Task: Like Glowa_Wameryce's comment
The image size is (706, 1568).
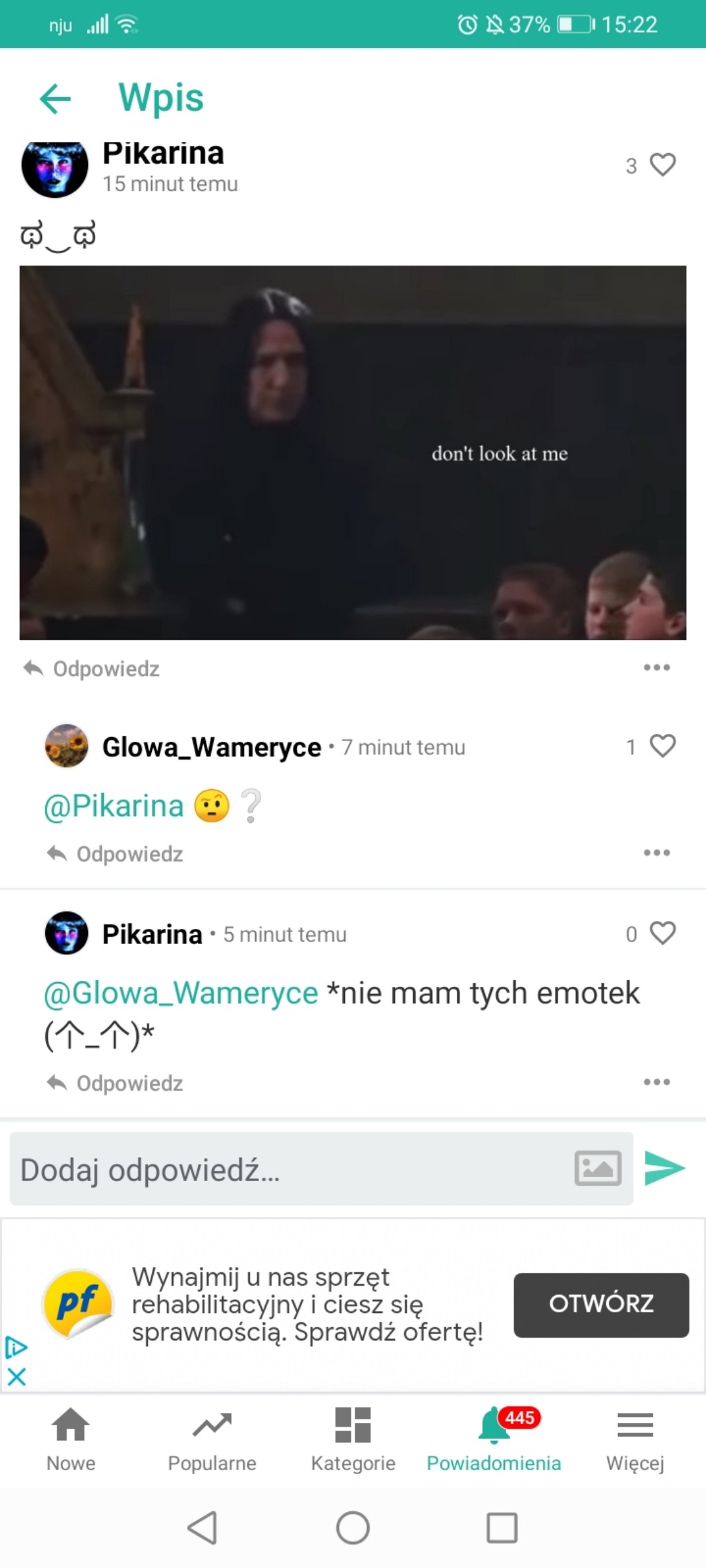Action: 662,746
